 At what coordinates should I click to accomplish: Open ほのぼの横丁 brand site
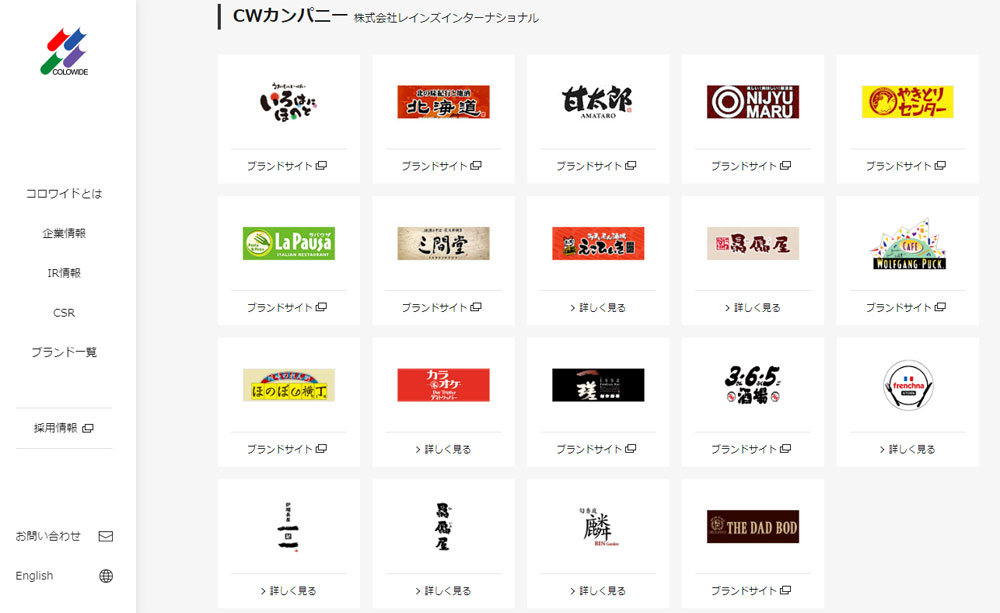[x=288, y=450]
